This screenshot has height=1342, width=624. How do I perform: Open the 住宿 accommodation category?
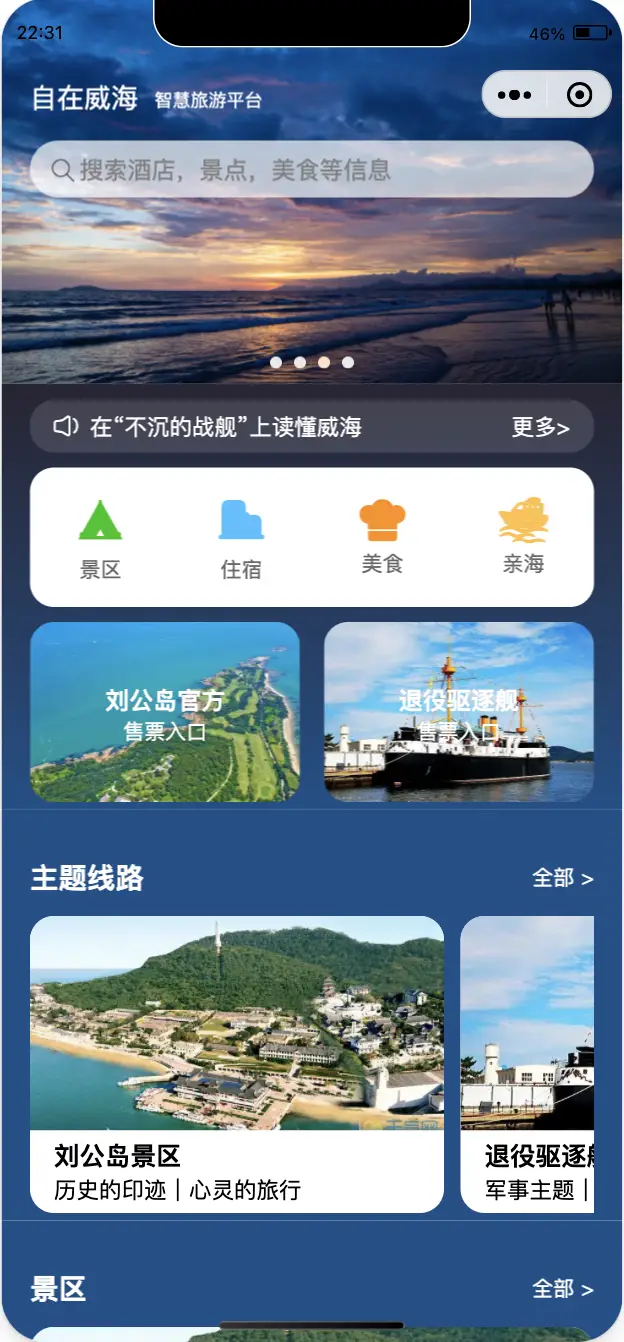(241, 539)
